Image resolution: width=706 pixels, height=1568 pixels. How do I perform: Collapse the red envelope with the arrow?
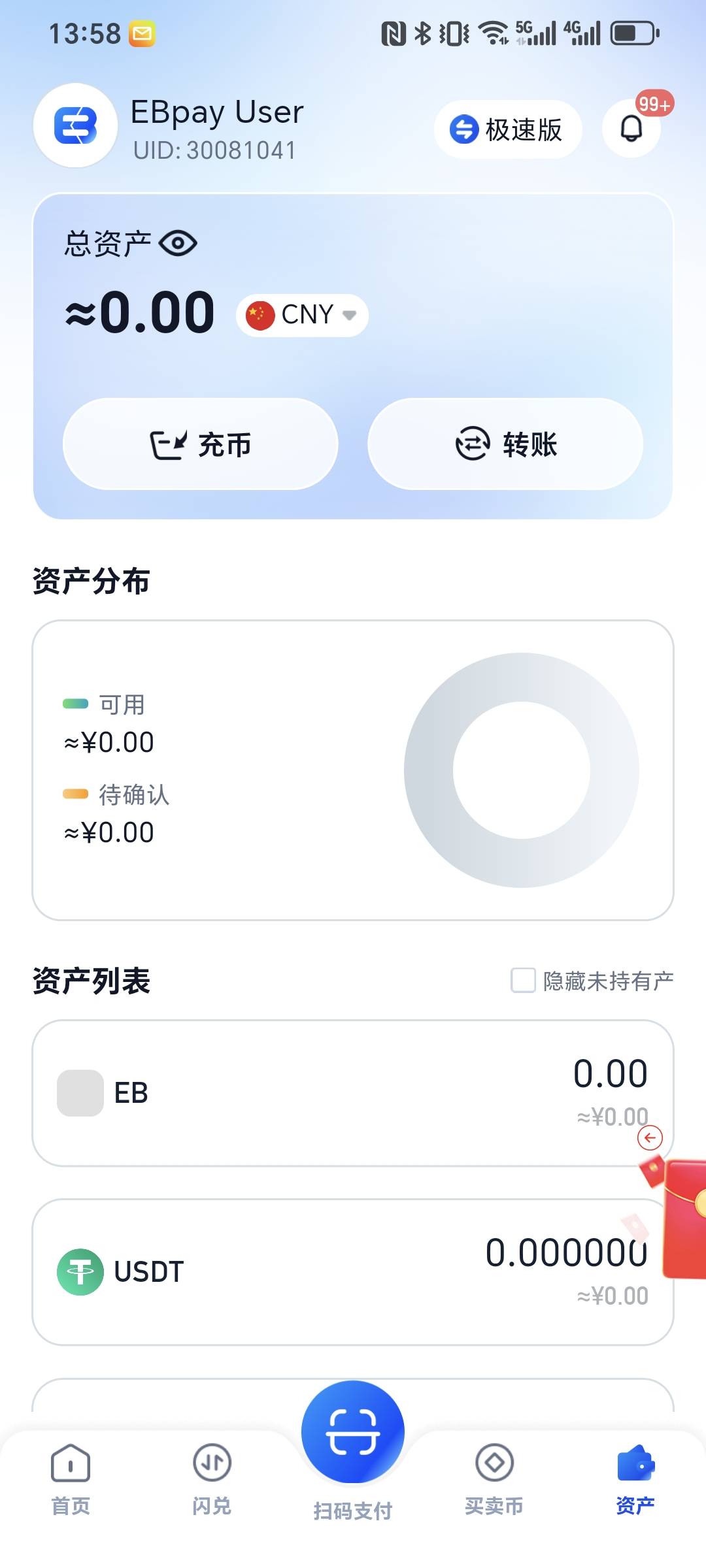pyautogui.click(x=650, y=1137)
